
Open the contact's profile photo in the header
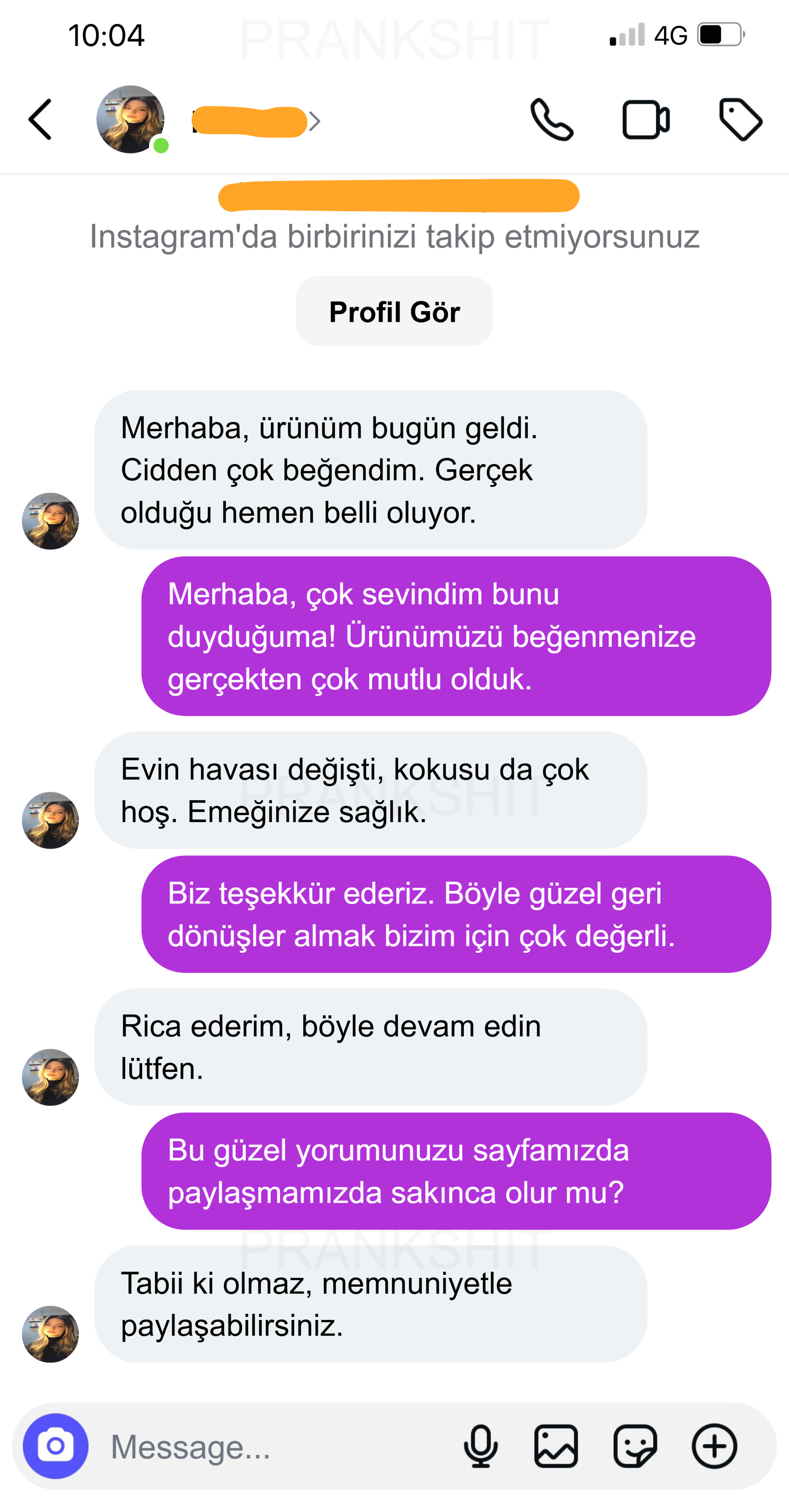click(130, 120)
